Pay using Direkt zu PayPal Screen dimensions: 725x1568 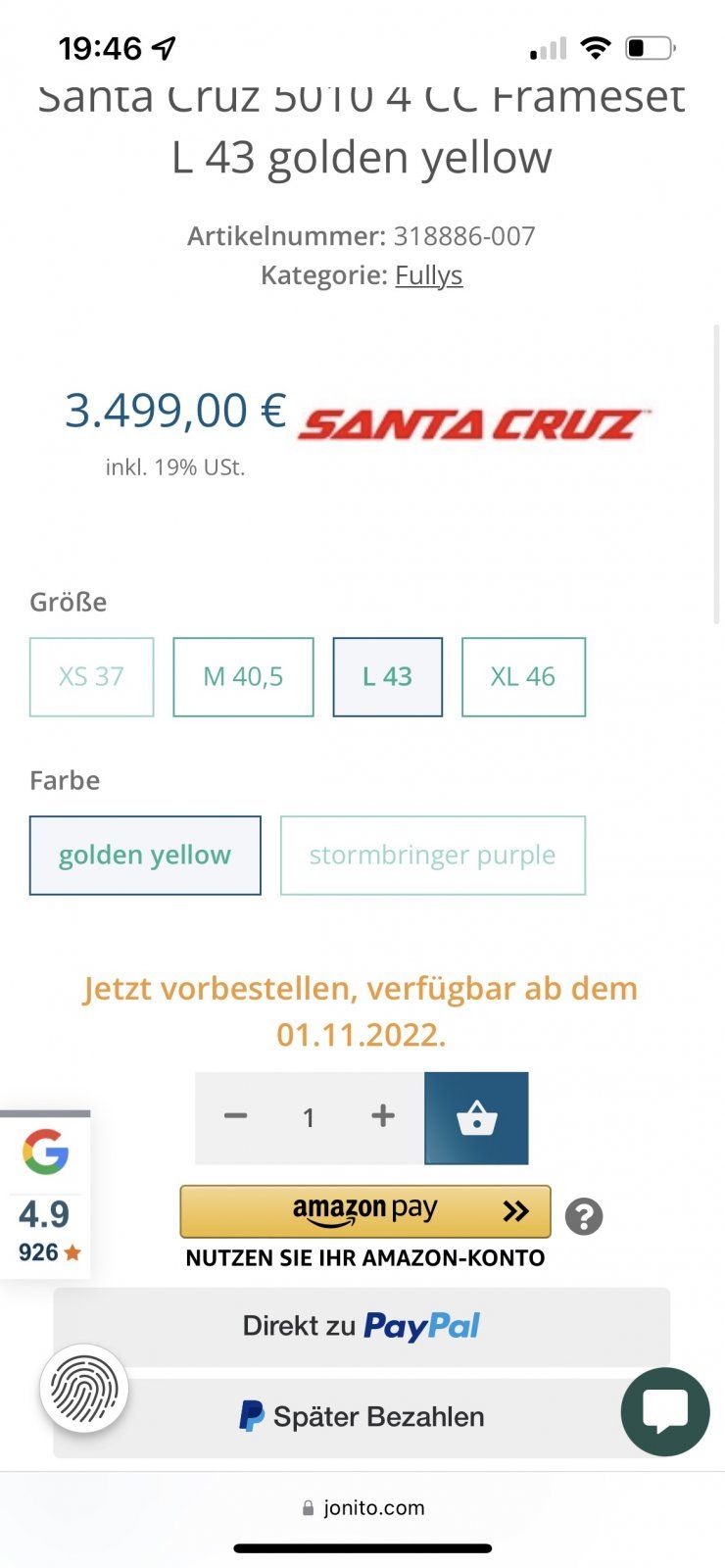click(362, 1326)
